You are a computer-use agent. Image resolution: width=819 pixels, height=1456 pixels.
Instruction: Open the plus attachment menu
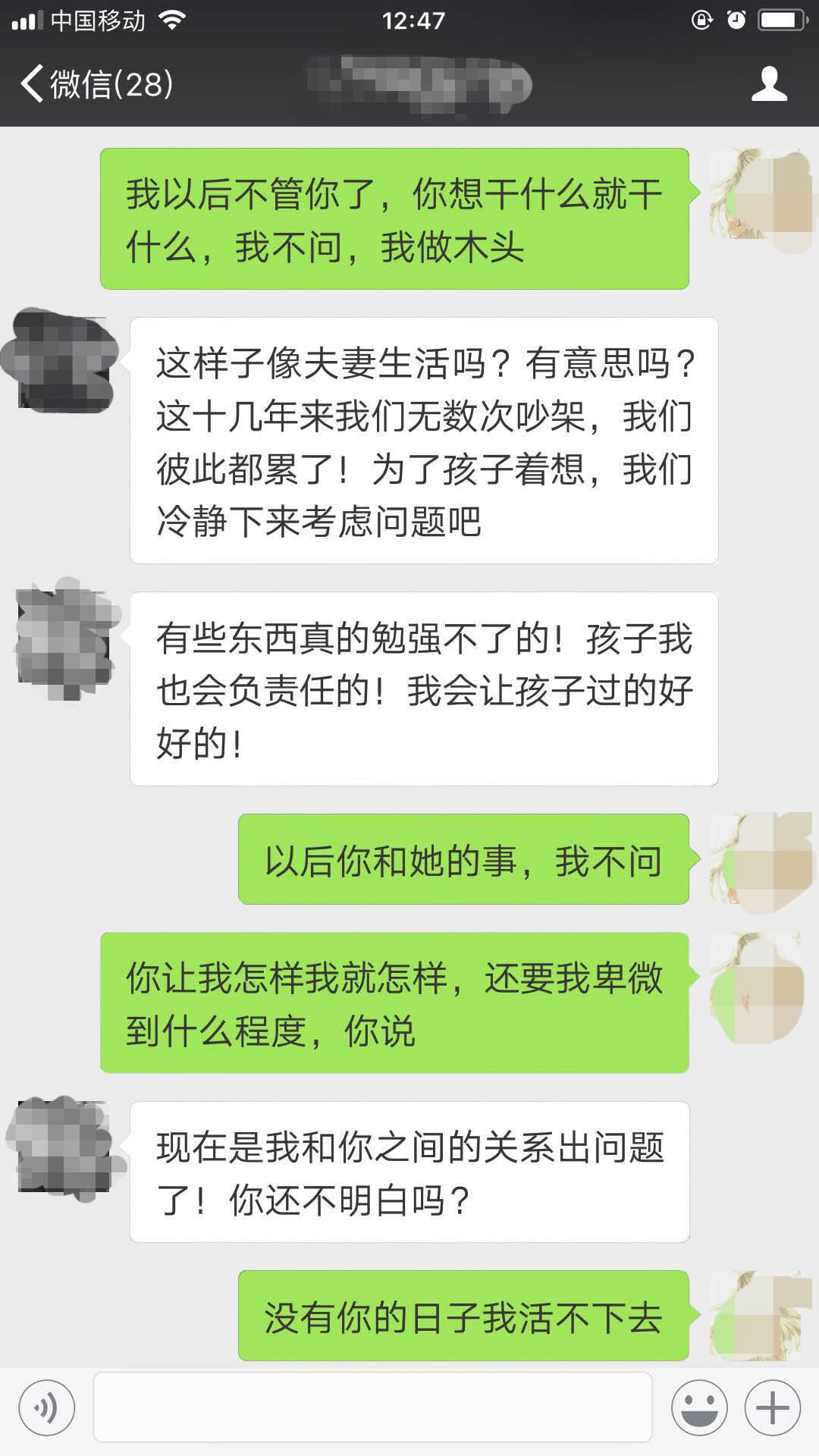[772, 1408]
